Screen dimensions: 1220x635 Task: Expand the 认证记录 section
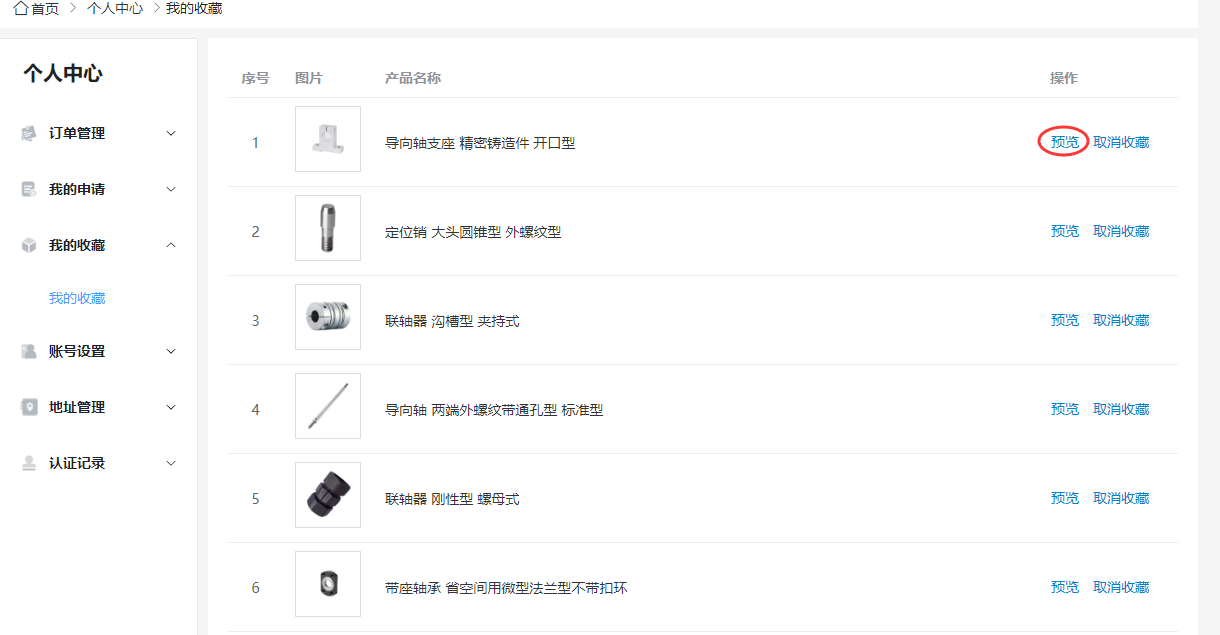point(99,463)
